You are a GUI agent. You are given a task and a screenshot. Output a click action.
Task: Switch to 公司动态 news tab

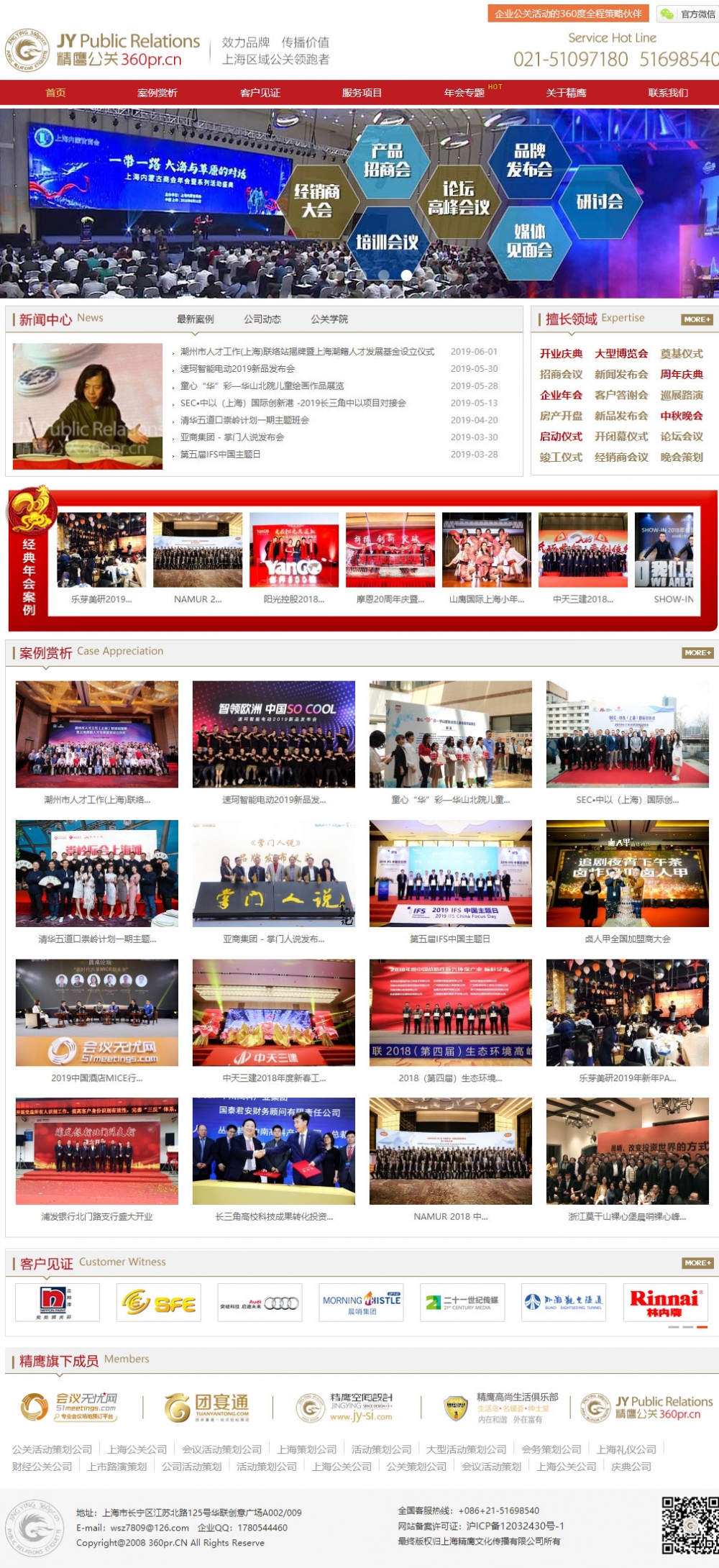pos(262,319)
